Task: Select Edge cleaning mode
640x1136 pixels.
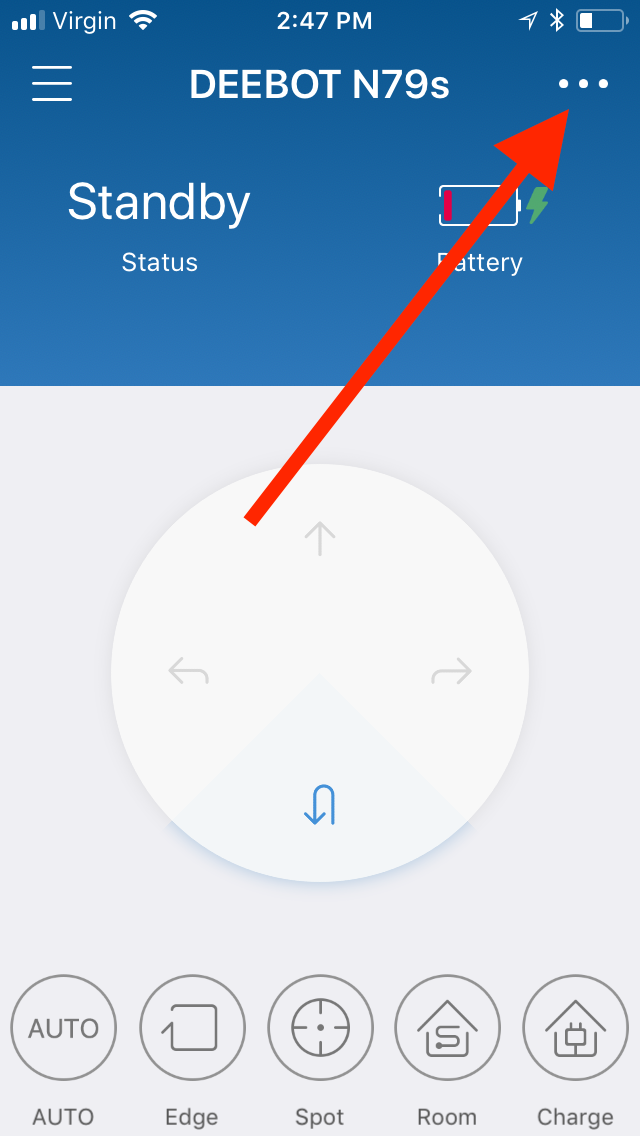Action: [192, 1028]
